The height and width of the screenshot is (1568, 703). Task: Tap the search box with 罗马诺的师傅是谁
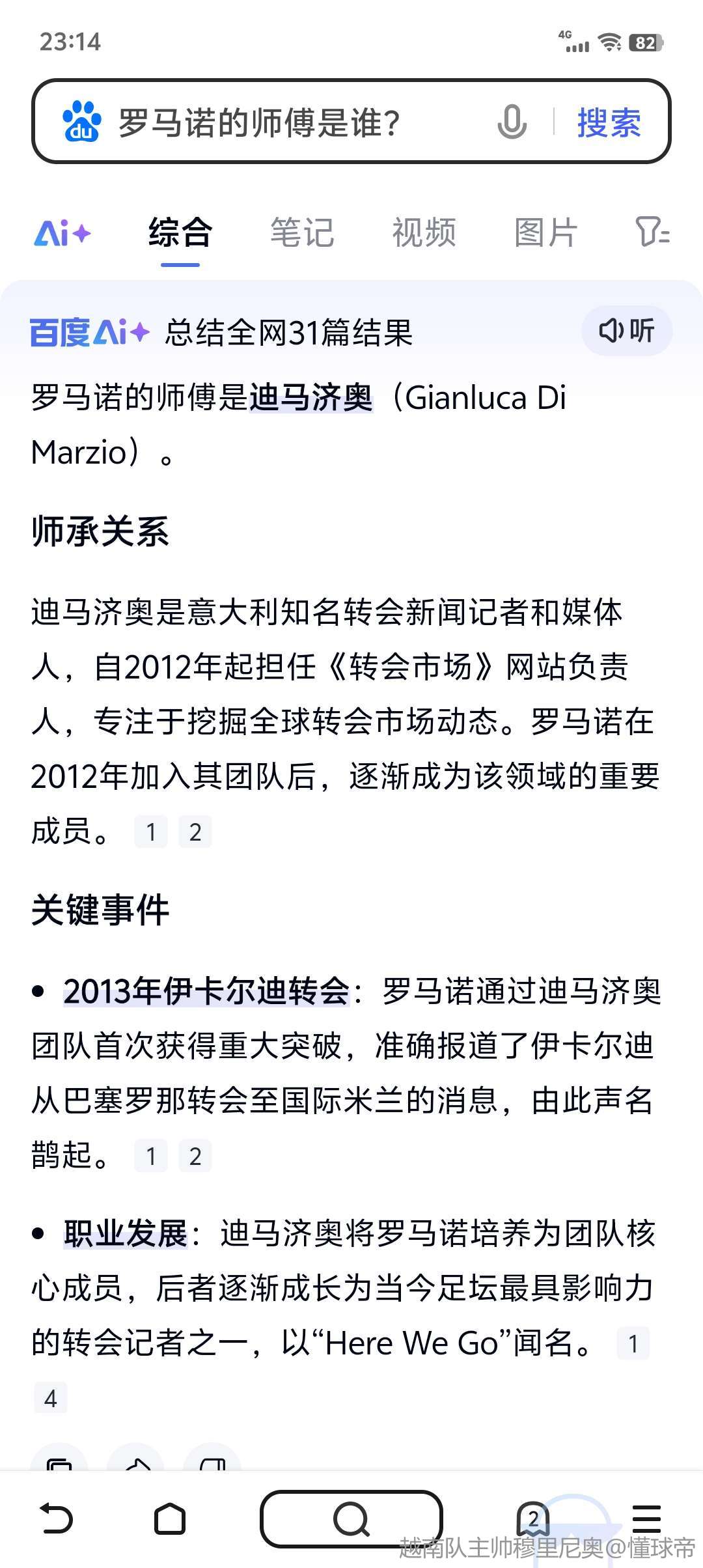tap(299, 122)
